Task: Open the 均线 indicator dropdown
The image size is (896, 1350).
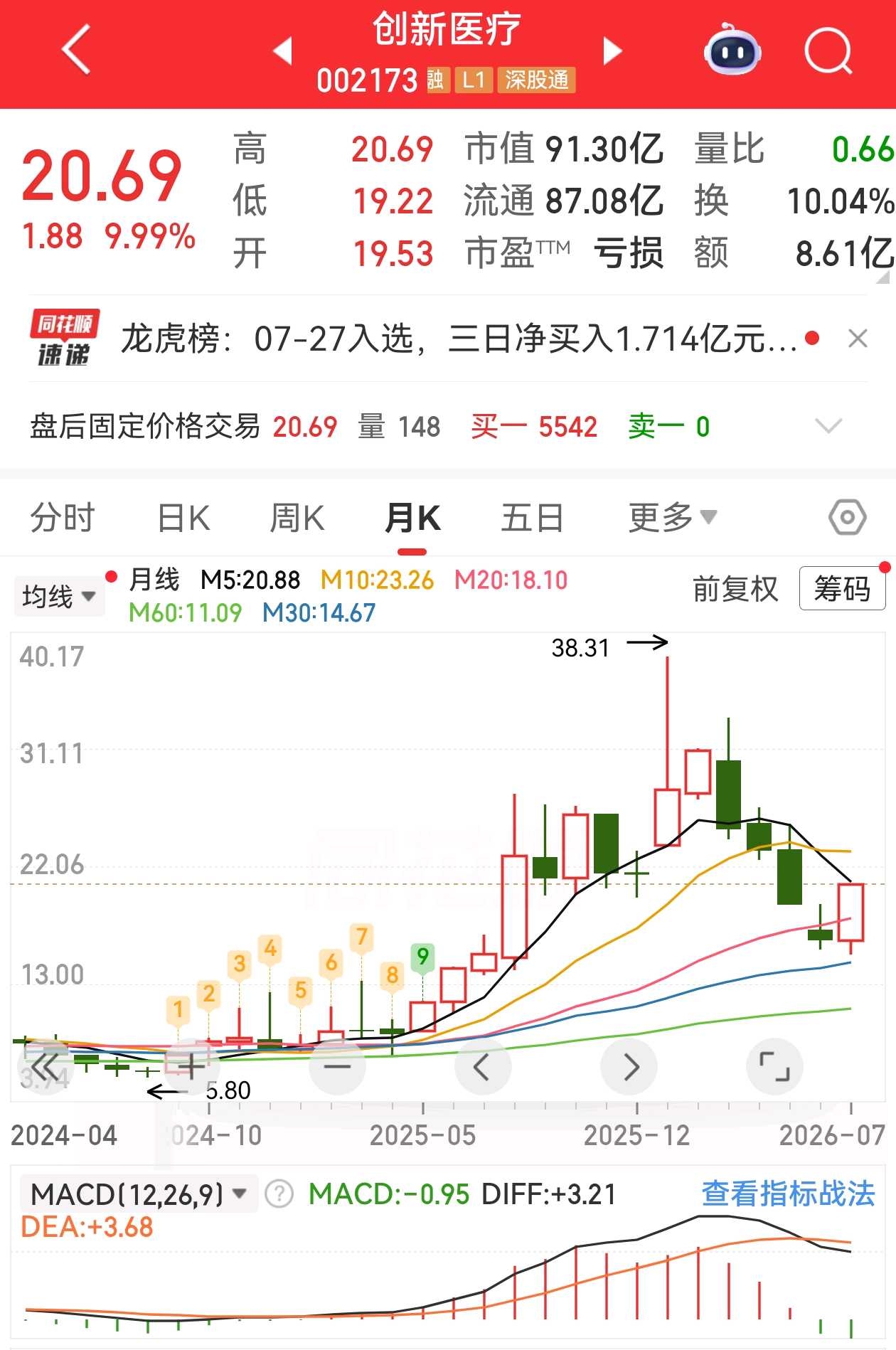Action: [58, 596]
